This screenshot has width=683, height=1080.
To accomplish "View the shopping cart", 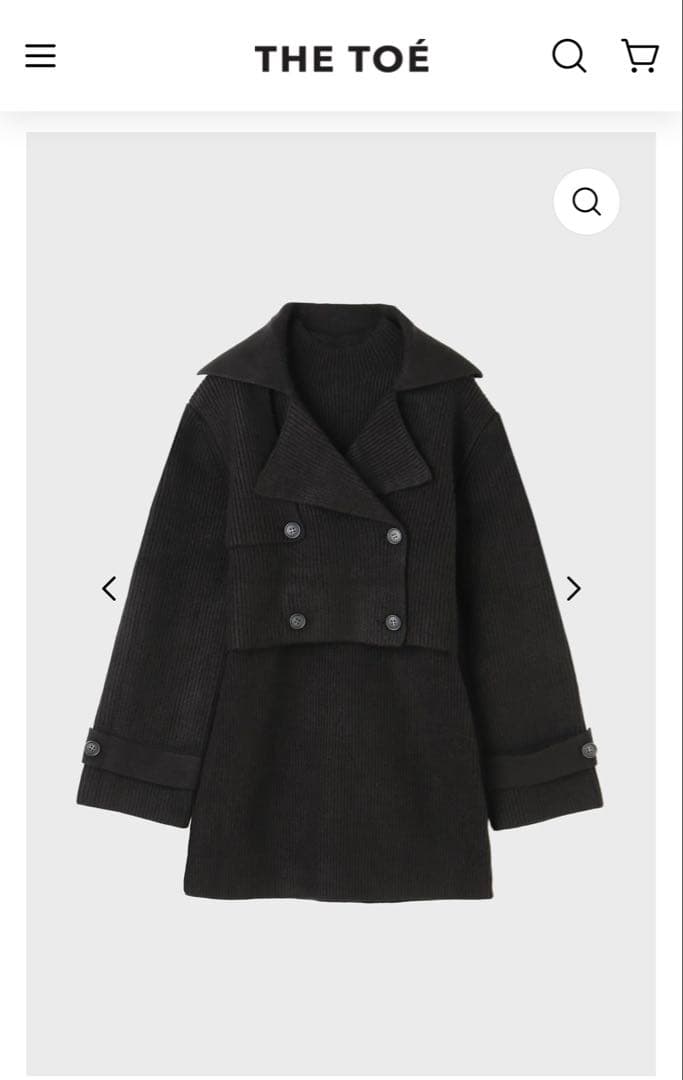I will coord(640,55).
